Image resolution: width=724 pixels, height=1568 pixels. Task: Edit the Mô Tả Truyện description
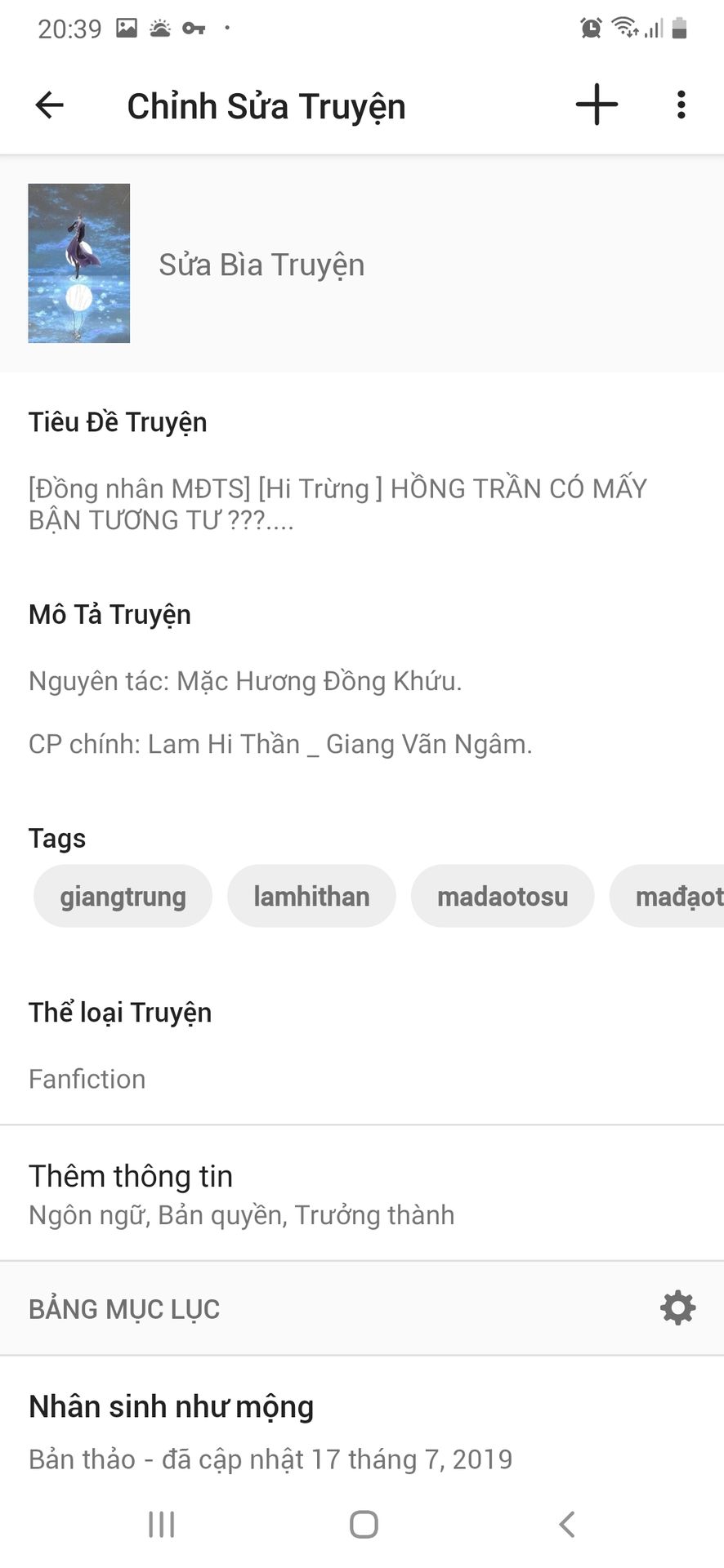pyautogui.click(x=280, y=712)
